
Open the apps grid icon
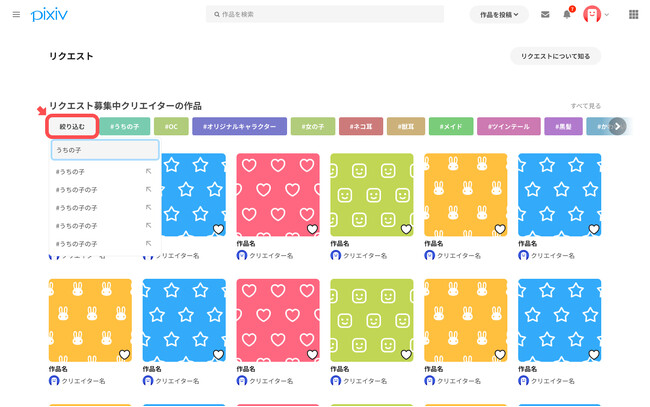pyautogui.click(x=633, y=15)
